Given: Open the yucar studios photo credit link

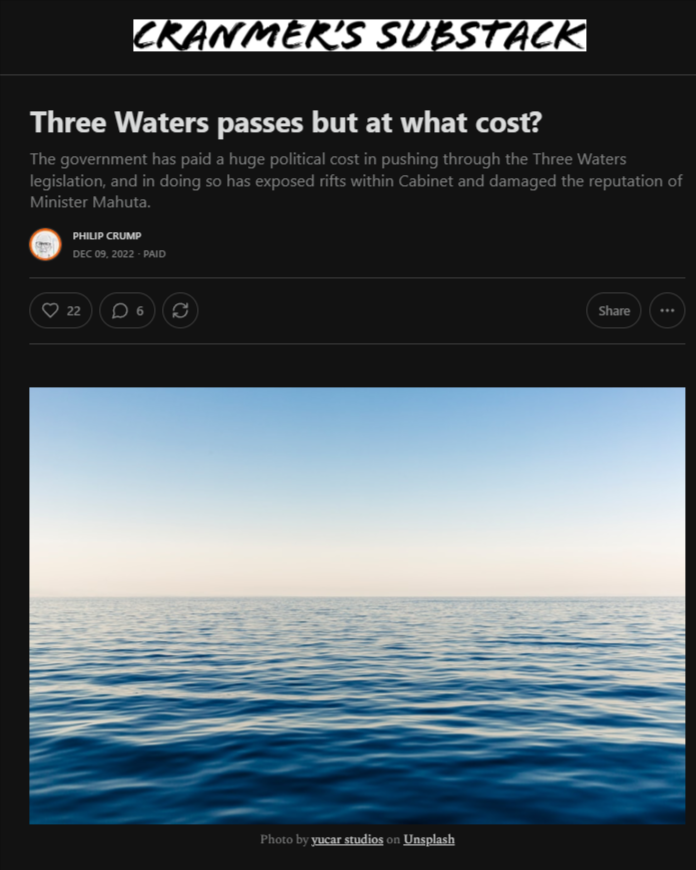Looking at the screenshot, I should (347, 840).
